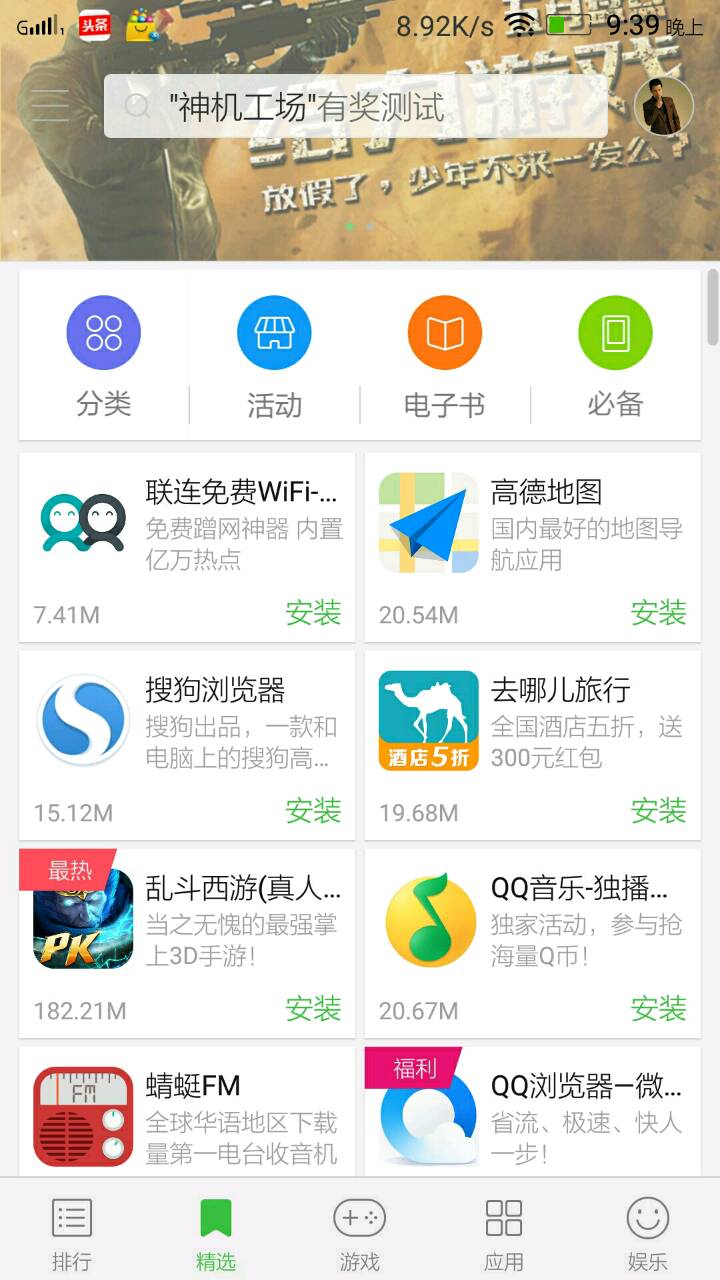Install 高德地图 app
This screenshot has width=720, height=1280.
(x=658, y=613)
